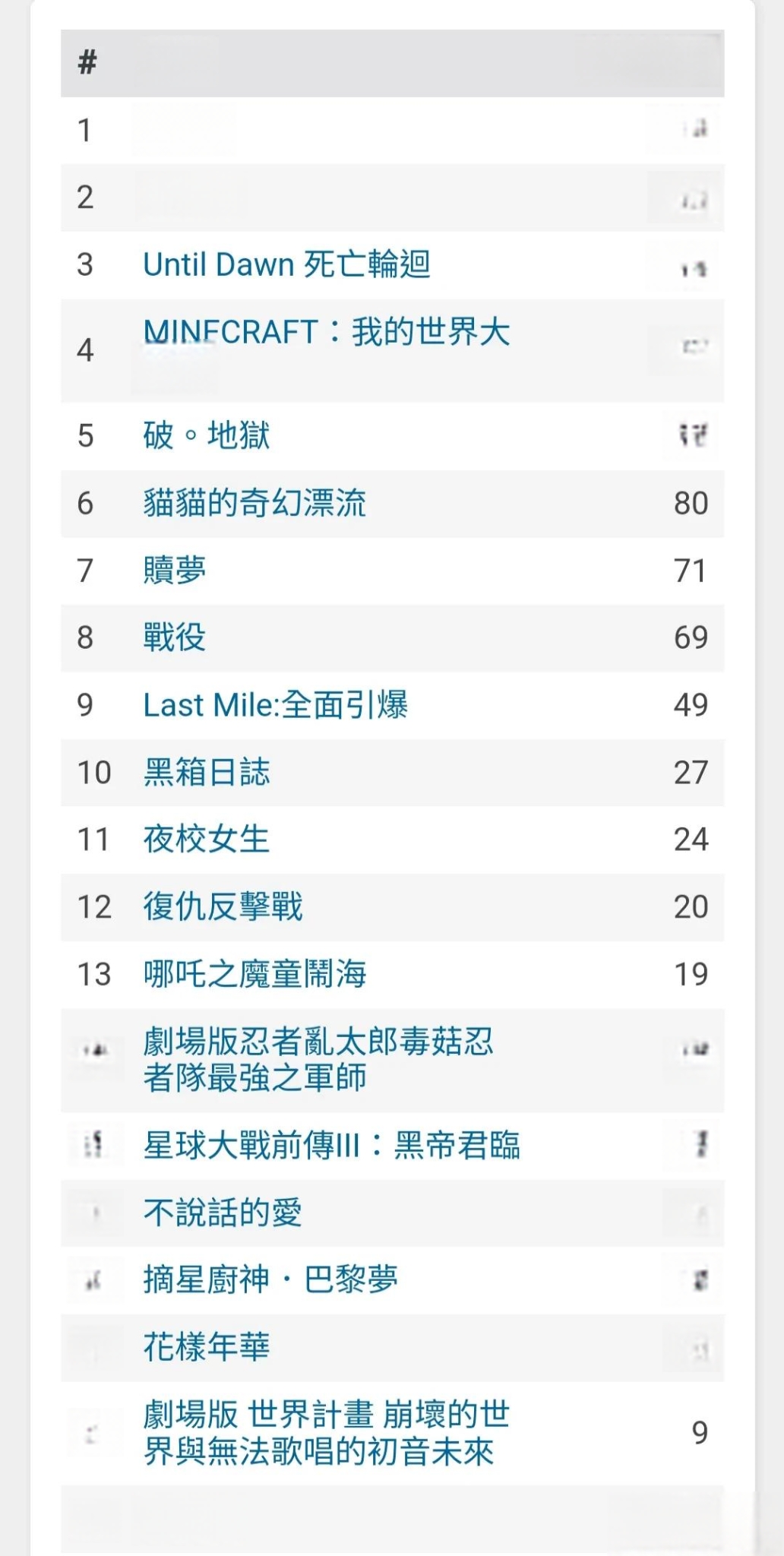View 貓貓的奇幻漂流 details
The width and height of the screenshot is (784, 1556).
(x=254, y=503)
